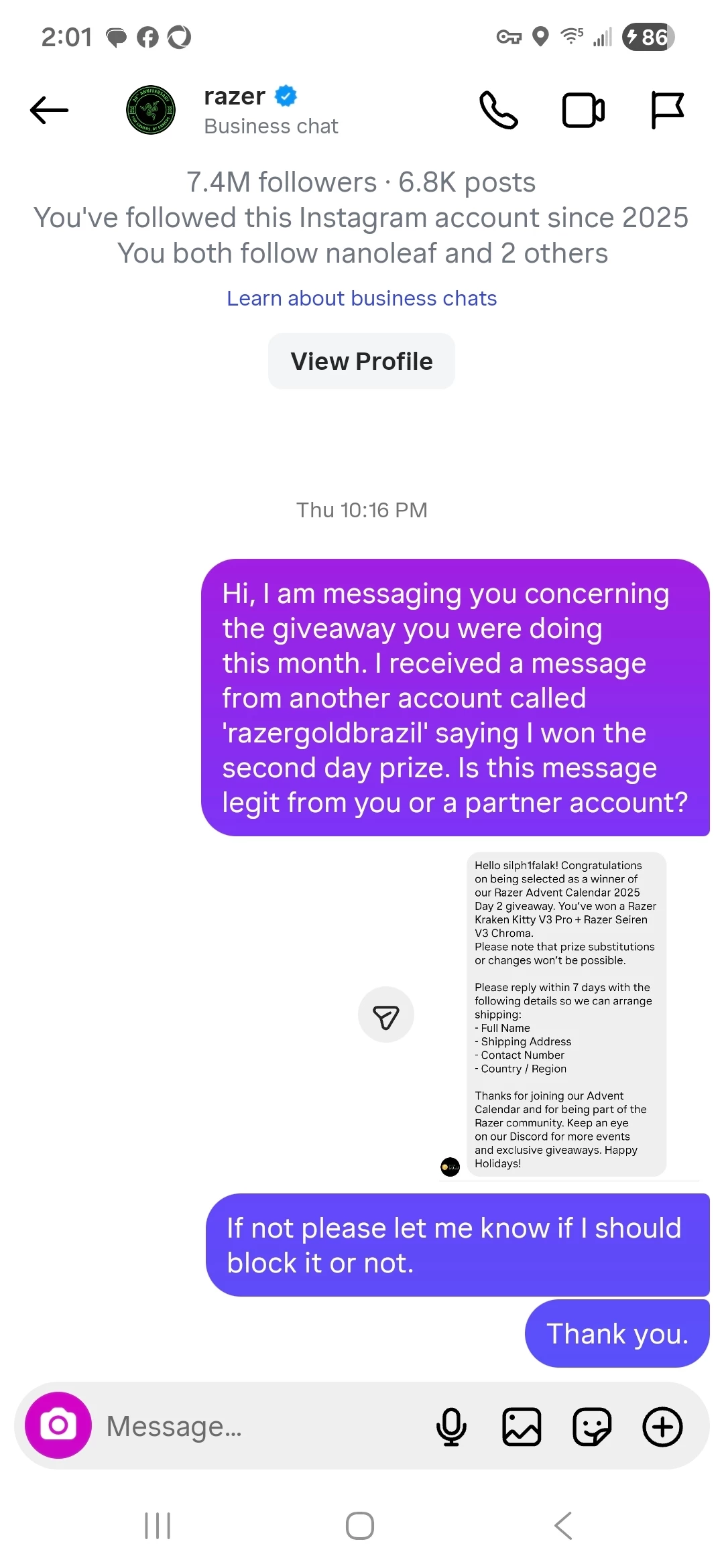Tap the flag icon in header
Image resolution: width=724 pixels, height=1568 pixels.
point(667,110)
